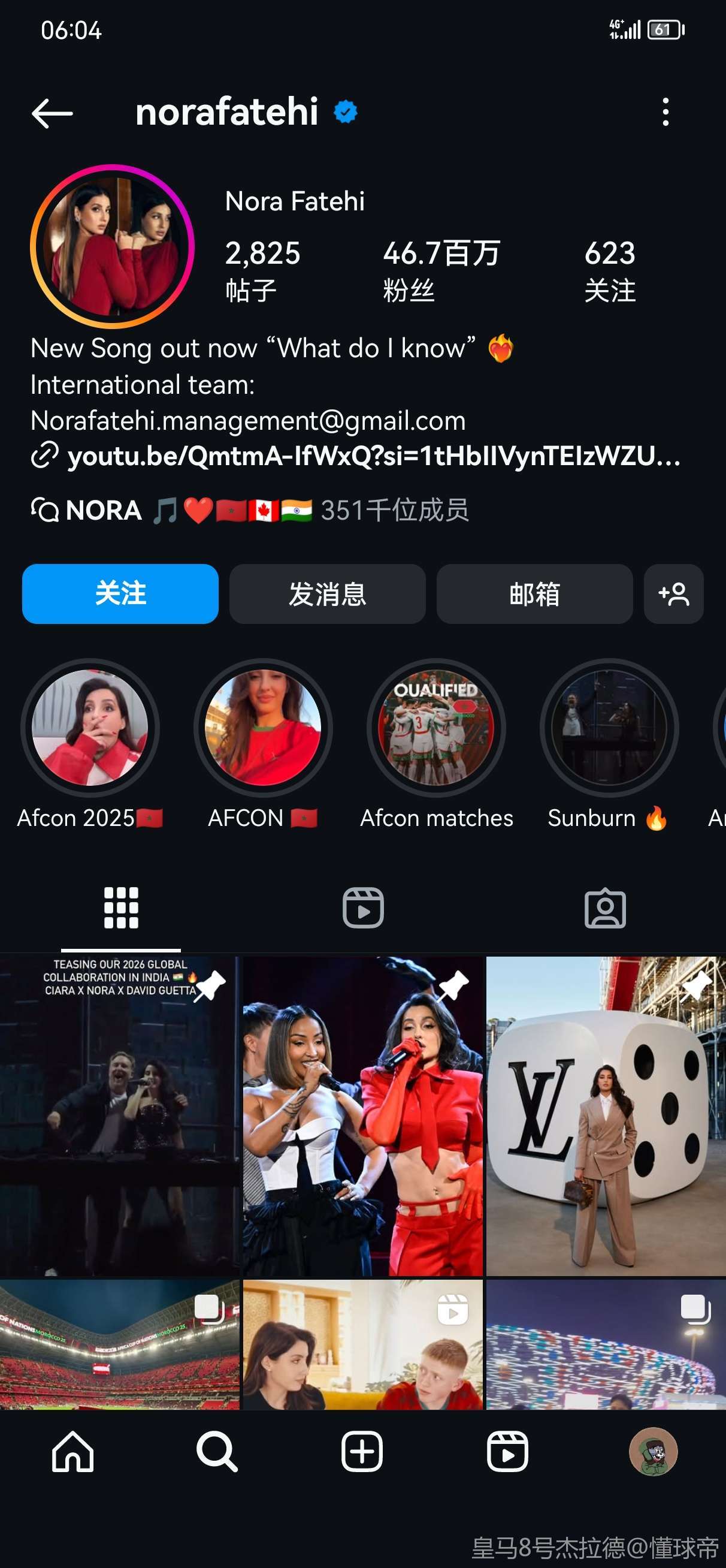The image size is (726, 1568).
Task: View Nora Fatehi's story from profile picture
Action: (112, 246)
